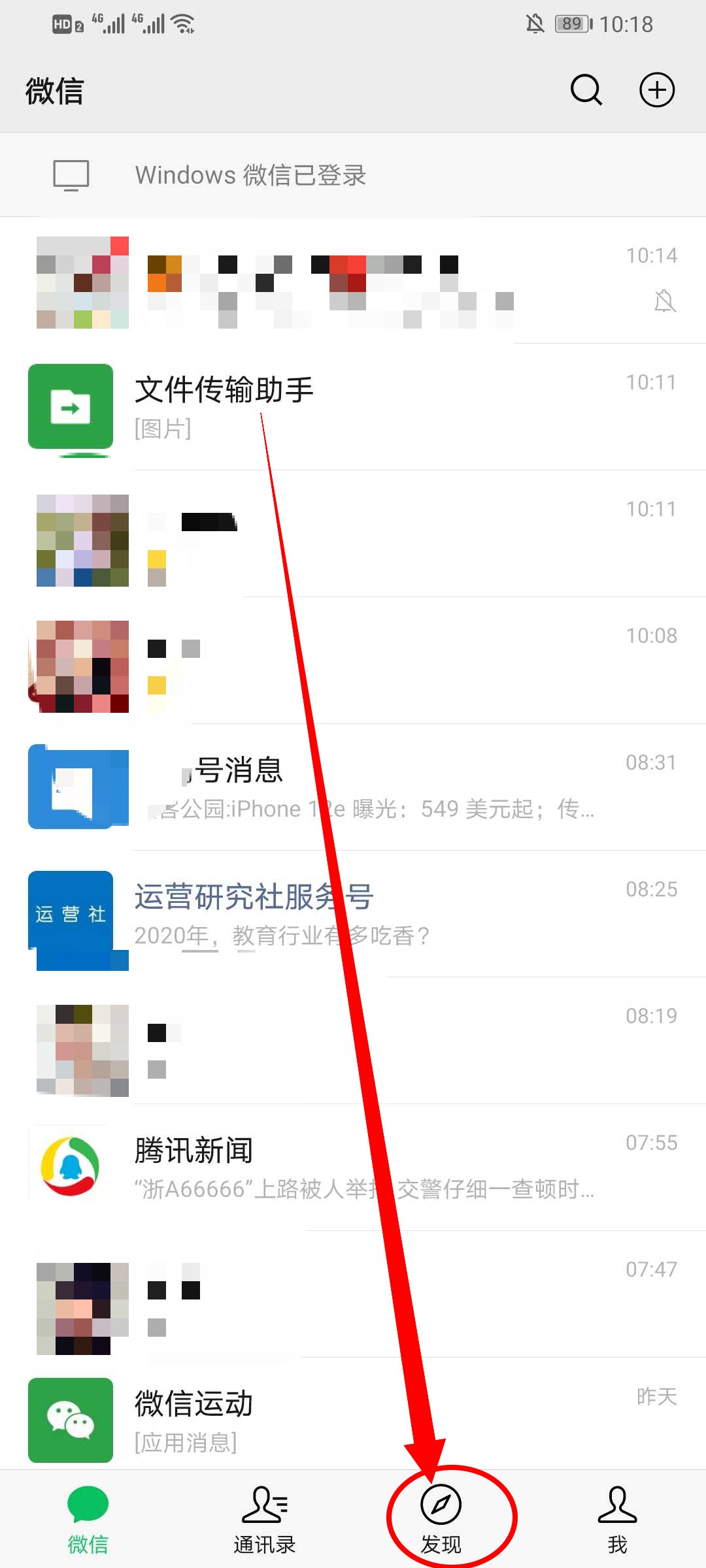
Task: Open the 微信运动 conversation
Action: (x=353, y=1420)
